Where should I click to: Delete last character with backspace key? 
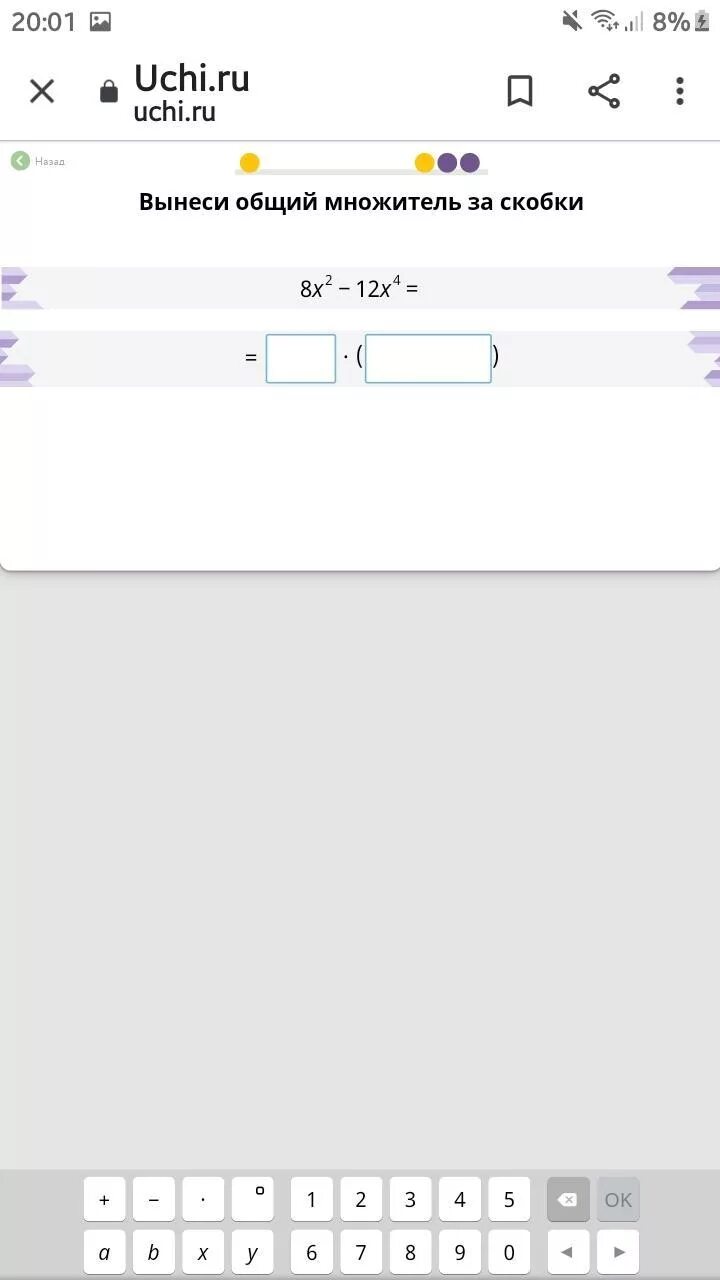(x=567, y=1199)
